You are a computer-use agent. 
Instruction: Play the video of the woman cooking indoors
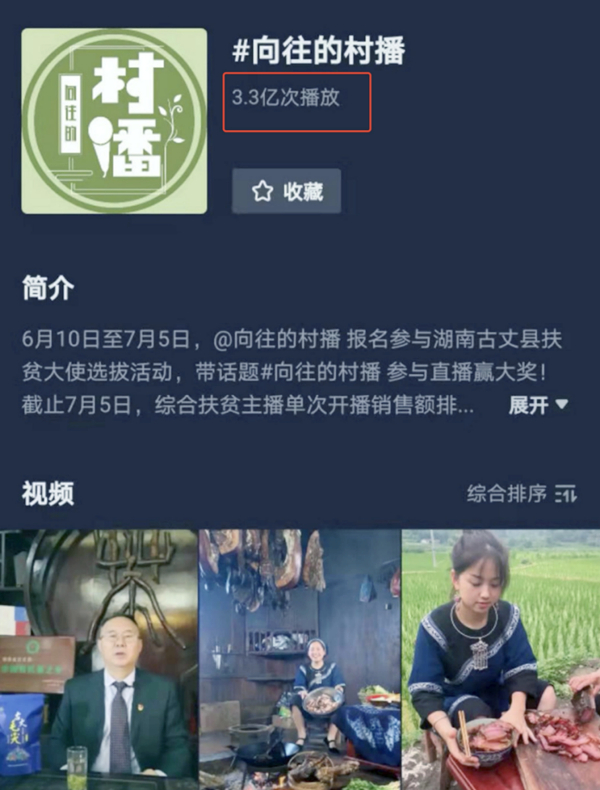point(298,660)
